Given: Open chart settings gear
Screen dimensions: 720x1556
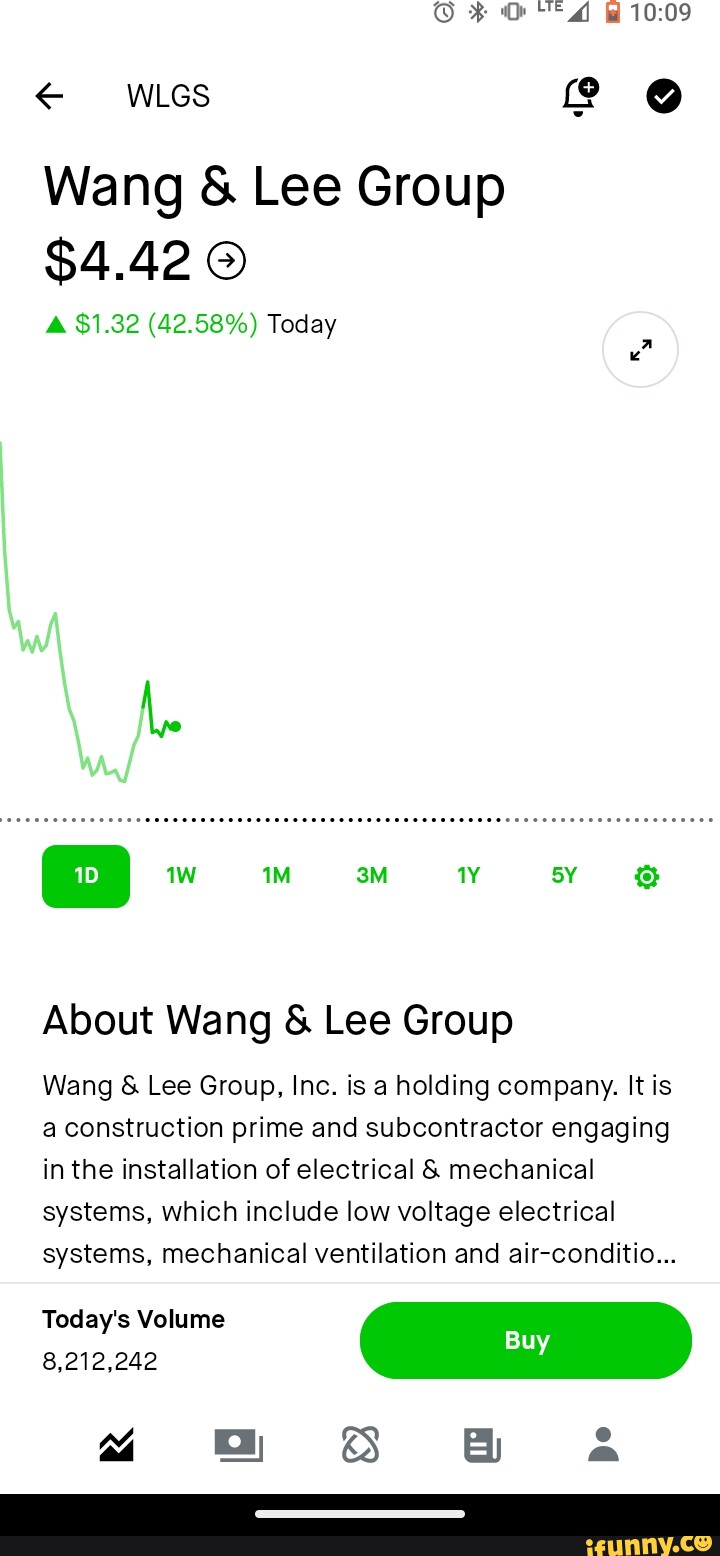Looking at the screenshot, I should [647, 877].
